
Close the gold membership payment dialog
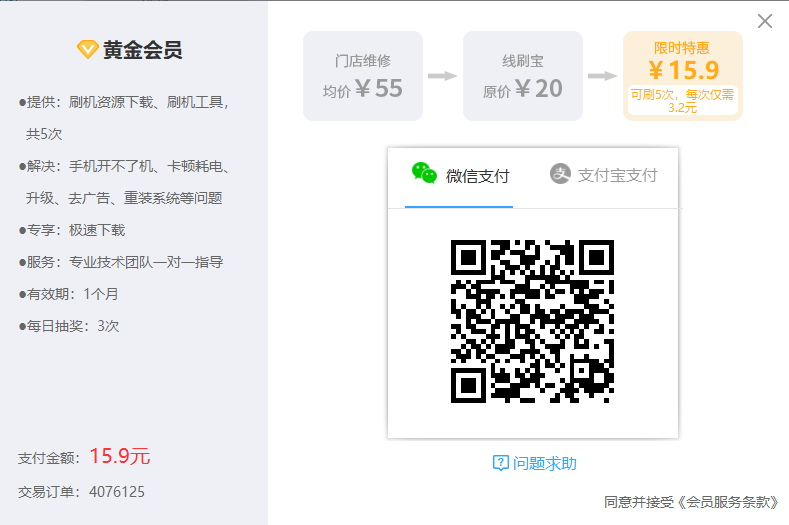(x=765, y=21)
